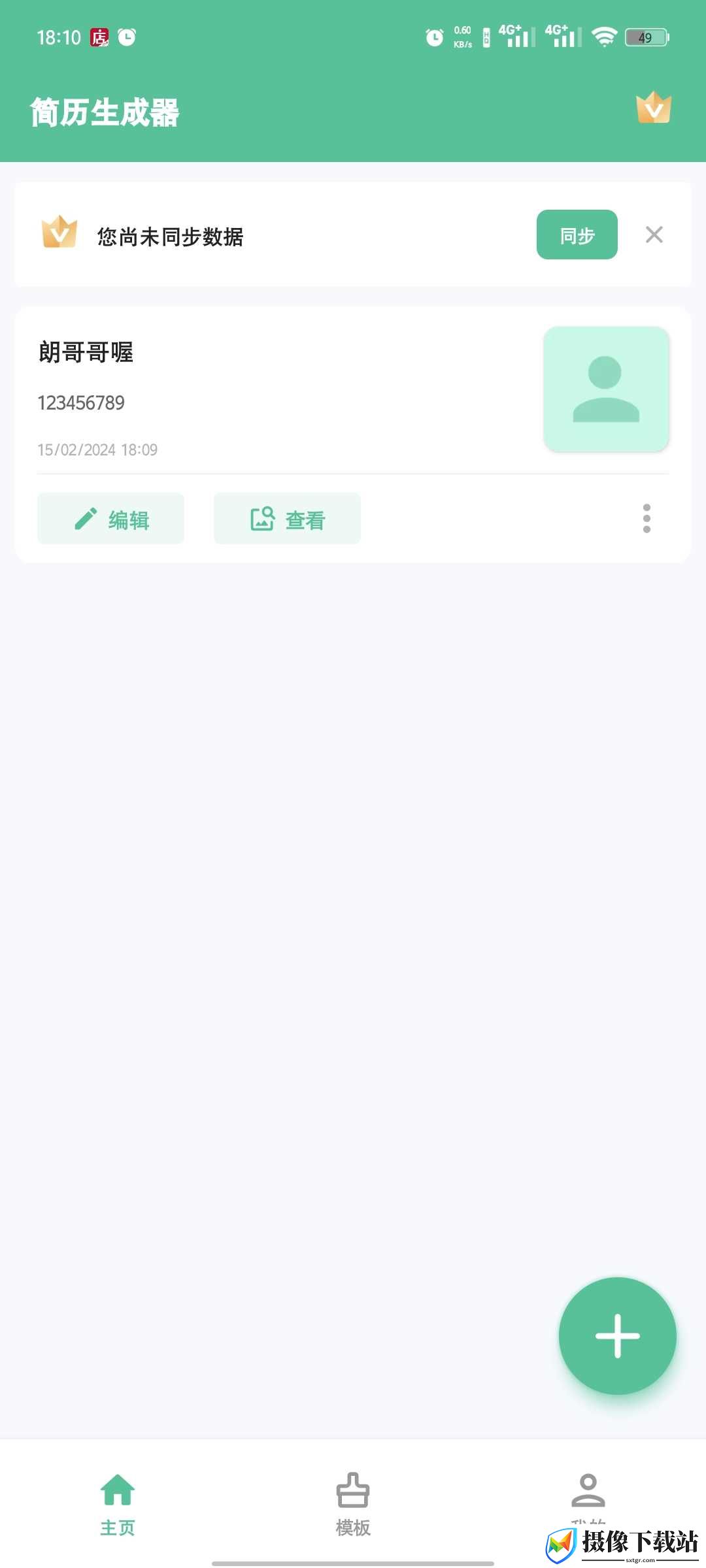Create a new resume with plus button
The width and height of the screenshot is (706, 1568).
617,1335
